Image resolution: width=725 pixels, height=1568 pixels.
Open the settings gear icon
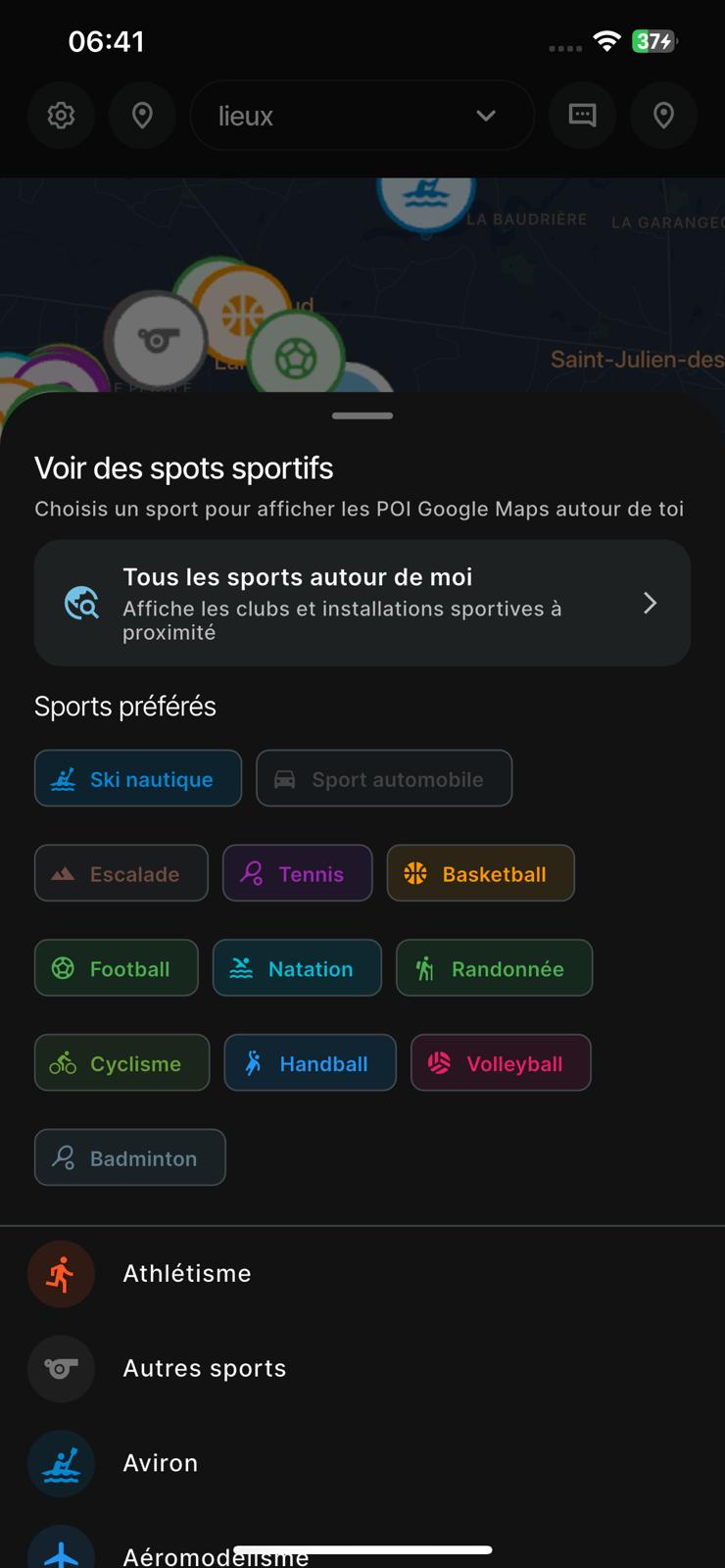pyautogui.click(x=61, y=116)
